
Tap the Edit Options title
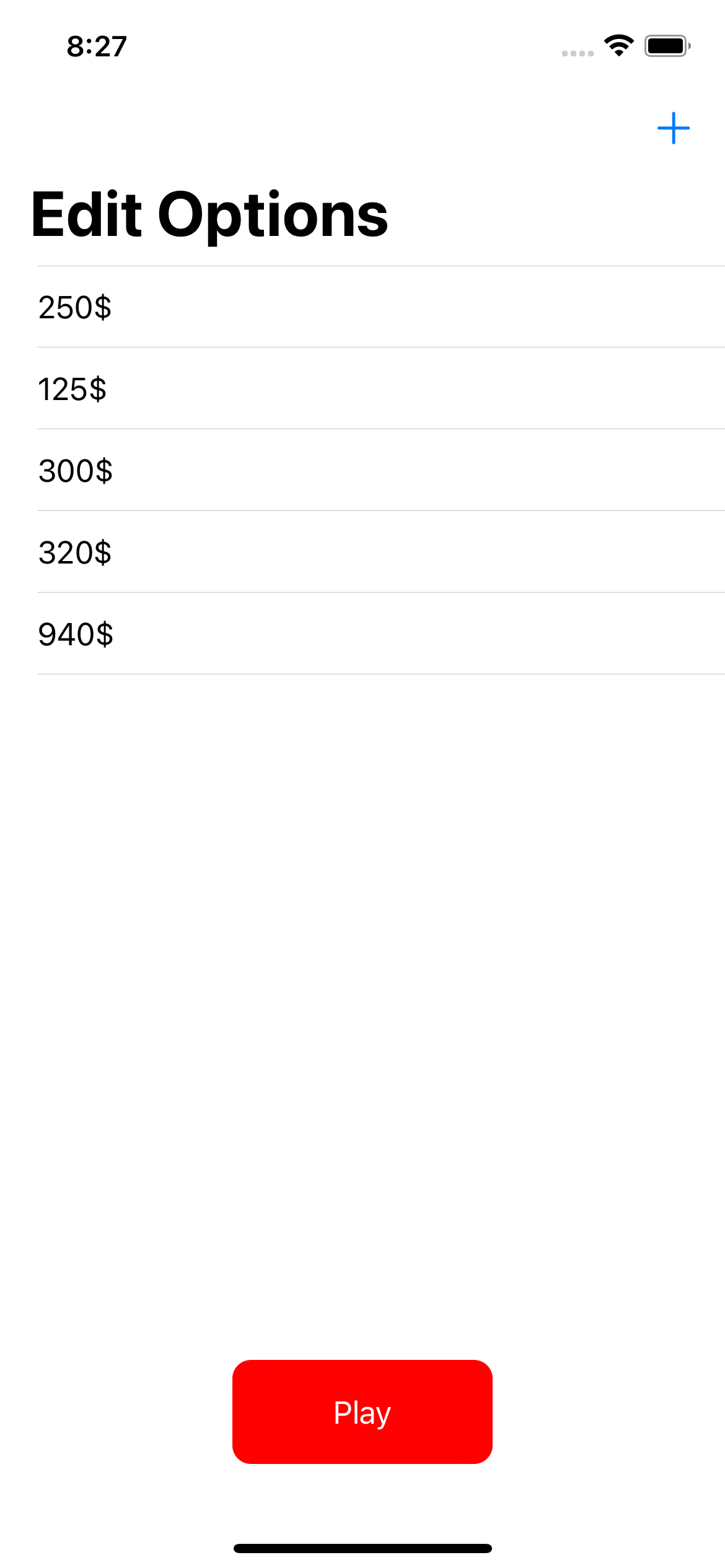(x=211, y=214)
